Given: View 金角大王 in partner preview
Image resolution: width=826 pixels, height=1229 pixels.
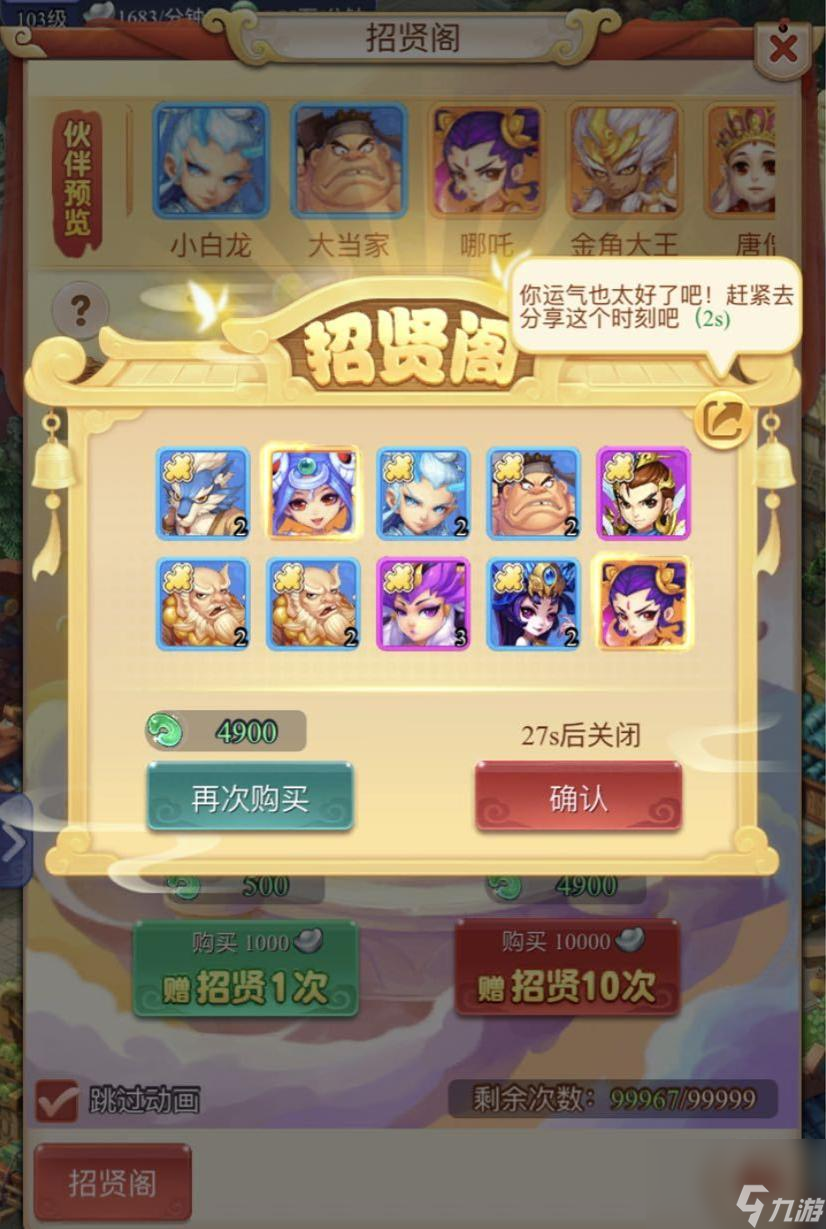Looking at the screenshot, I should pos(624,161).
